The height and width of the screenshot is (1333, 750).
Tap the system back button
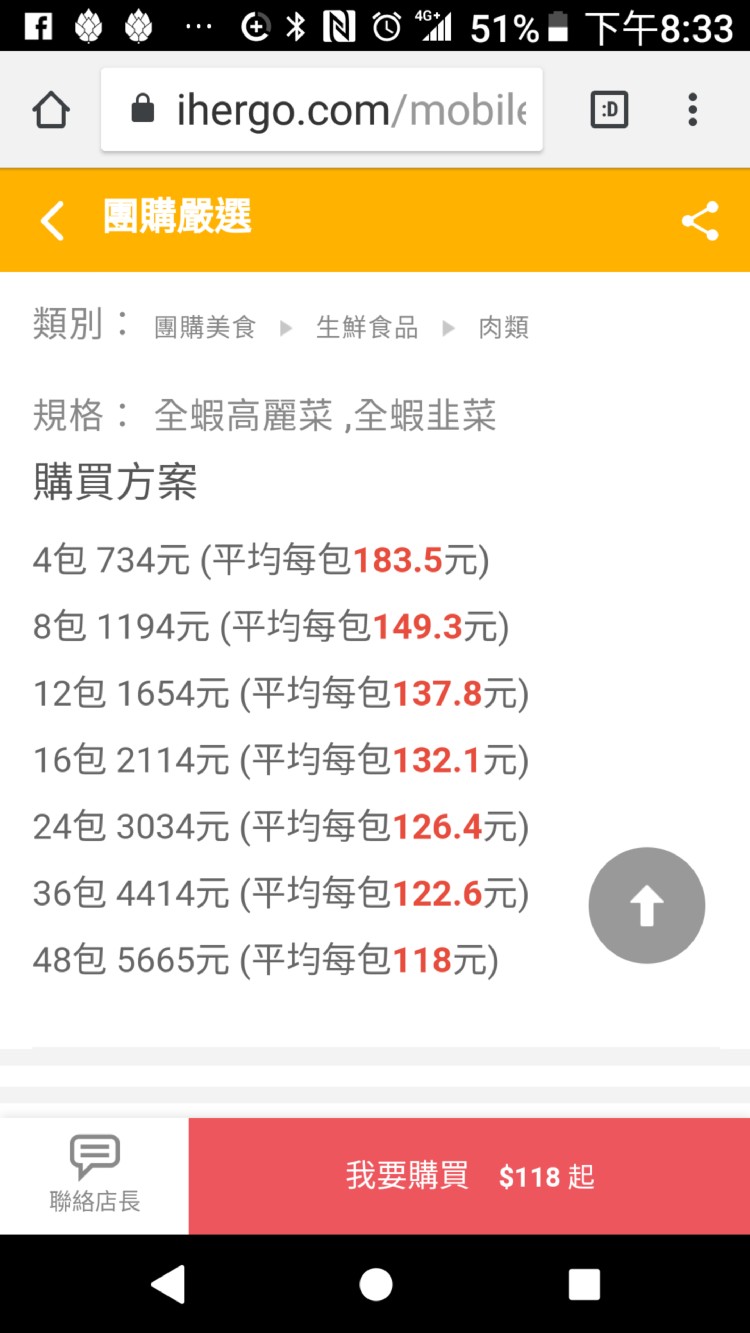pyautogui.click(x=168, y=1284)
